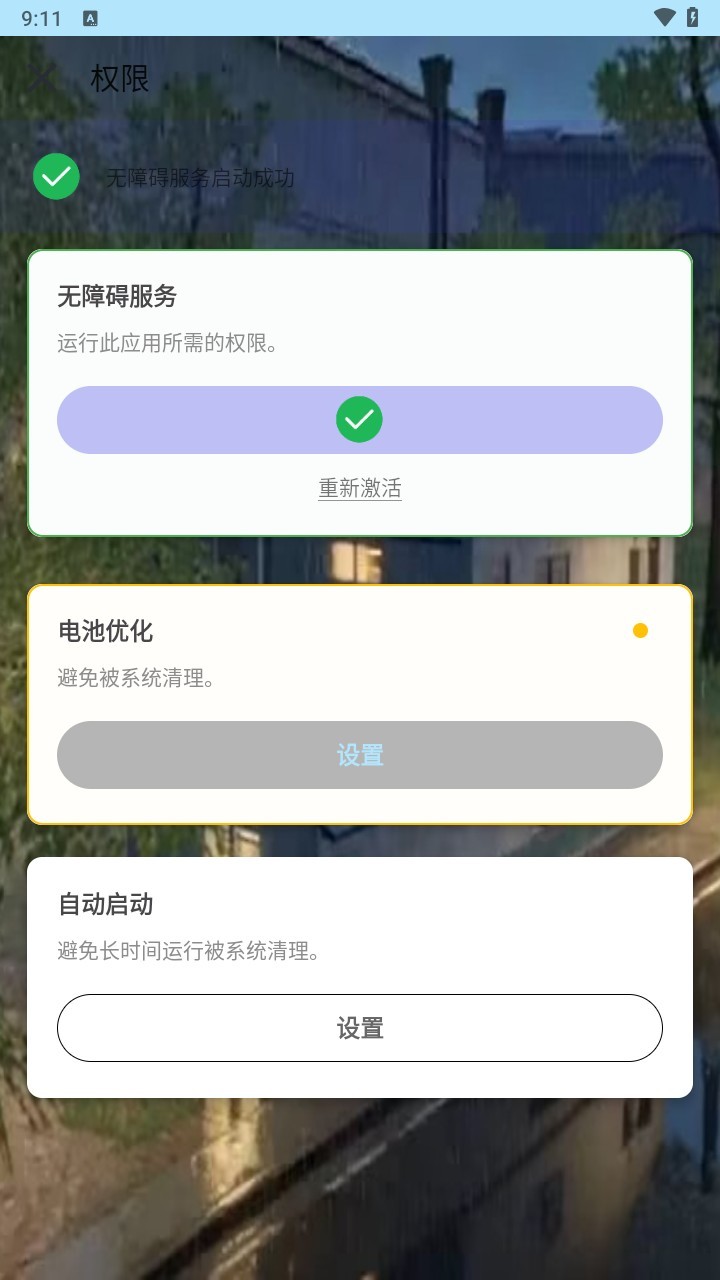Tap the 无障碍服务启动成功 status message
This screenshot has width=720, height=1280.
pyautogui.click(x=200, y=180)
